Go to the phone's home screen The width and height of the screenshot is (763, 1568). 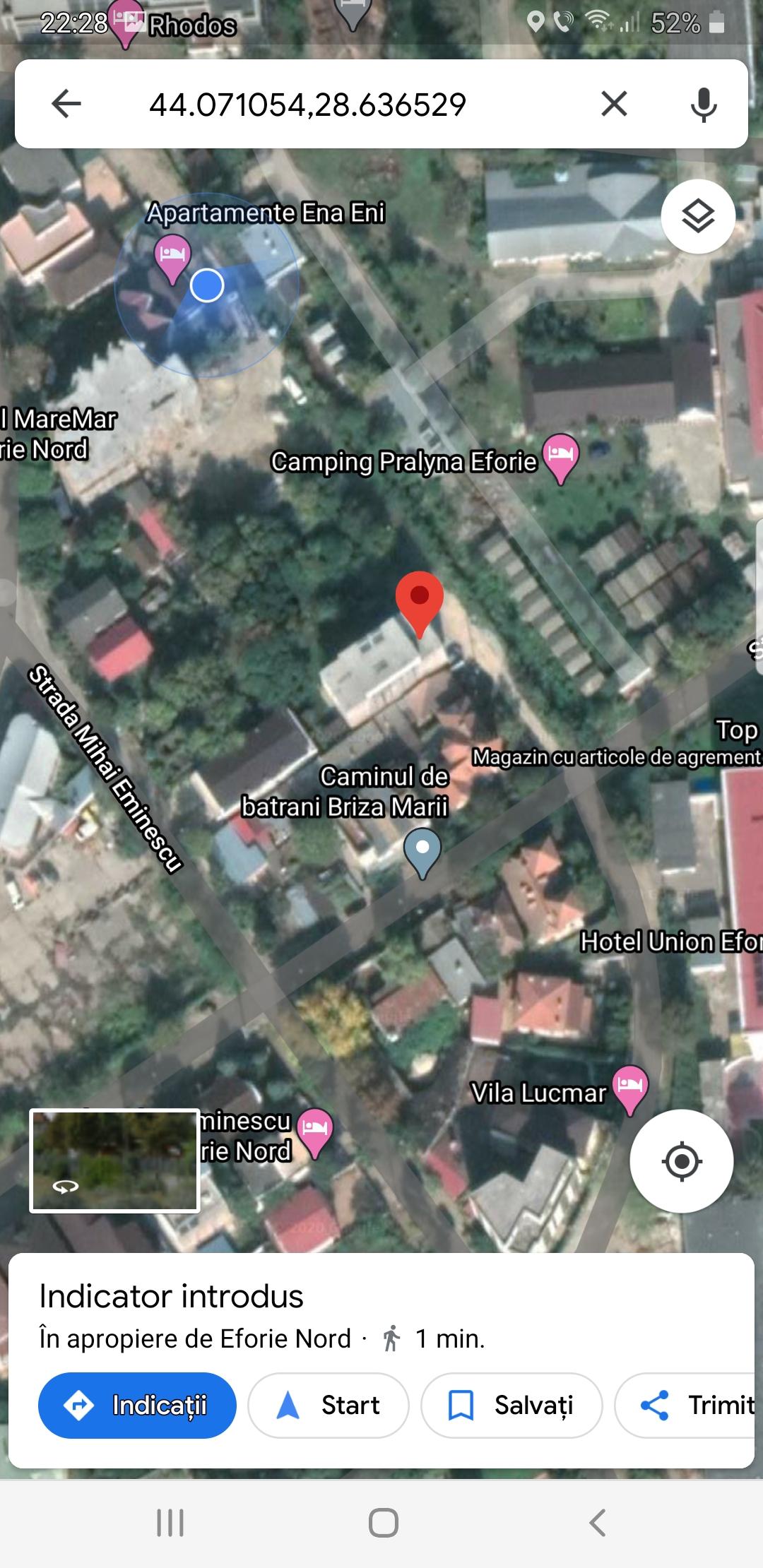(x=383, y=1523)
